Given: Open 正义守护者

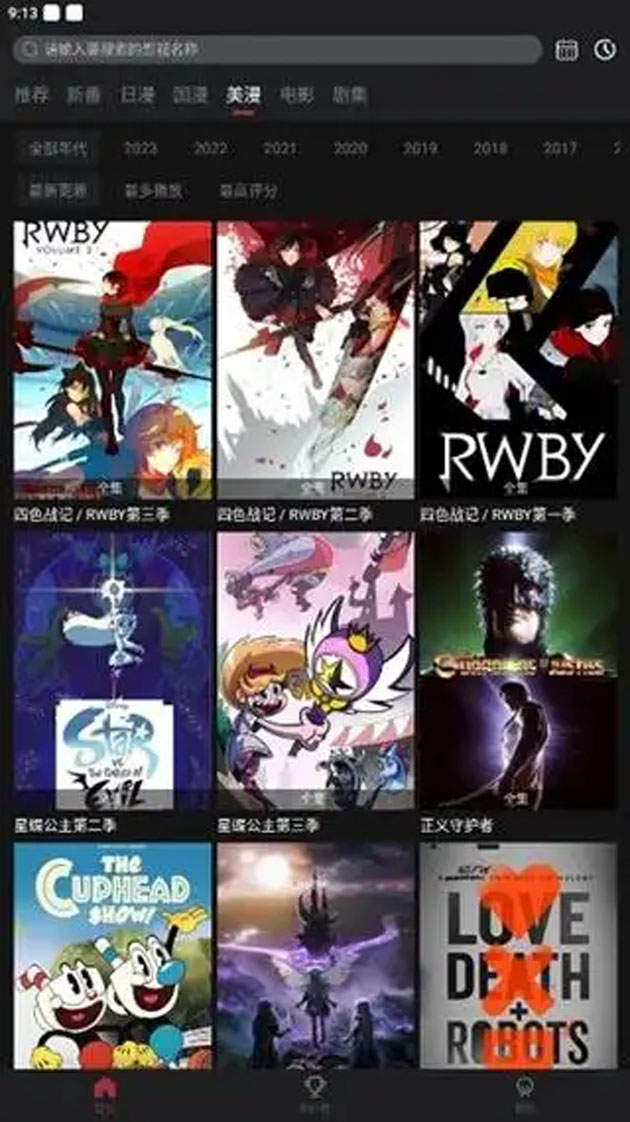Looking at the screenshot, I should pyautogui.click(x=518, y=670).
